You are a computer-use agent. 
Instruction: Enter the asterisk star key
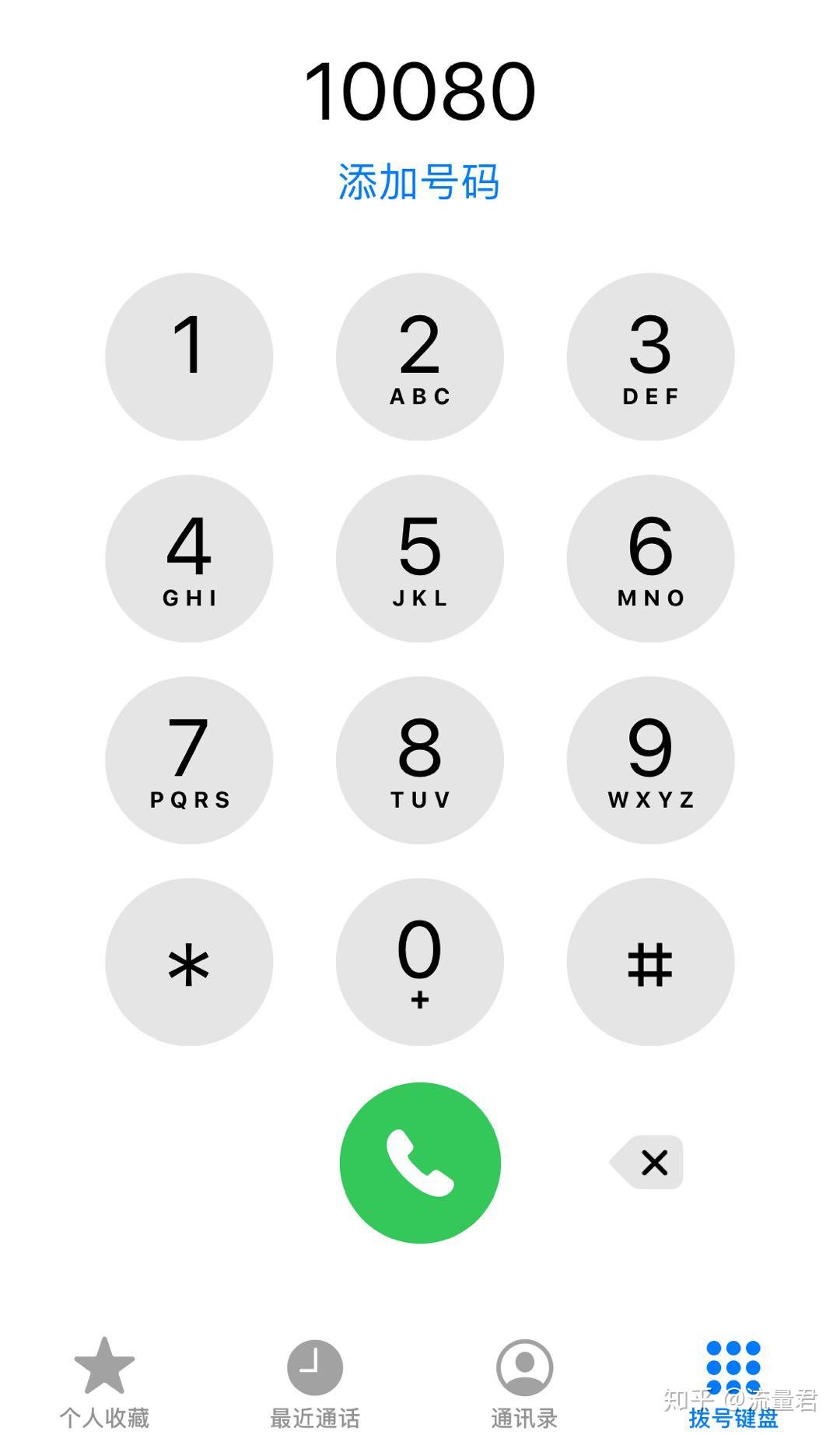point(189,962)
